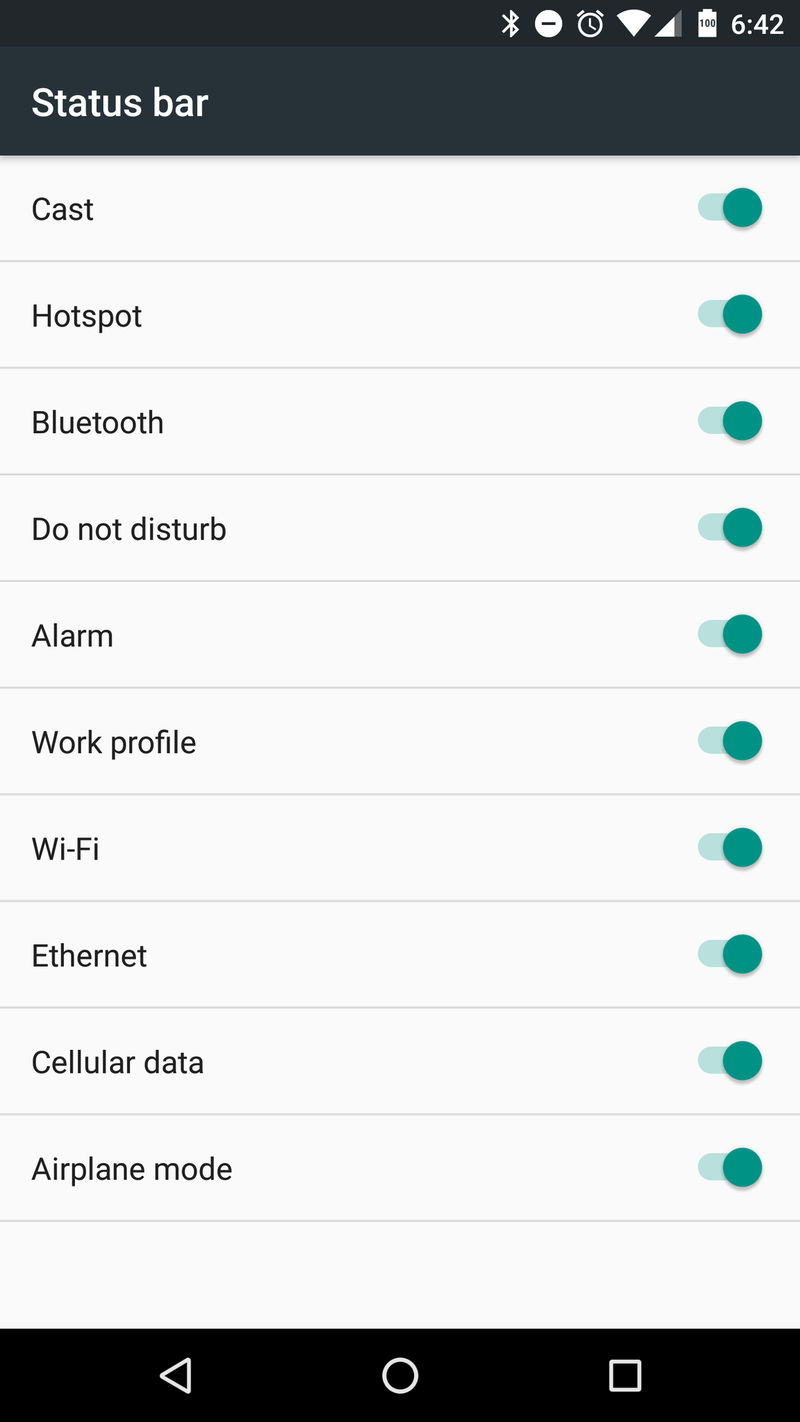Tap the do-not-disturb icon in the status bar

[548, 22]
